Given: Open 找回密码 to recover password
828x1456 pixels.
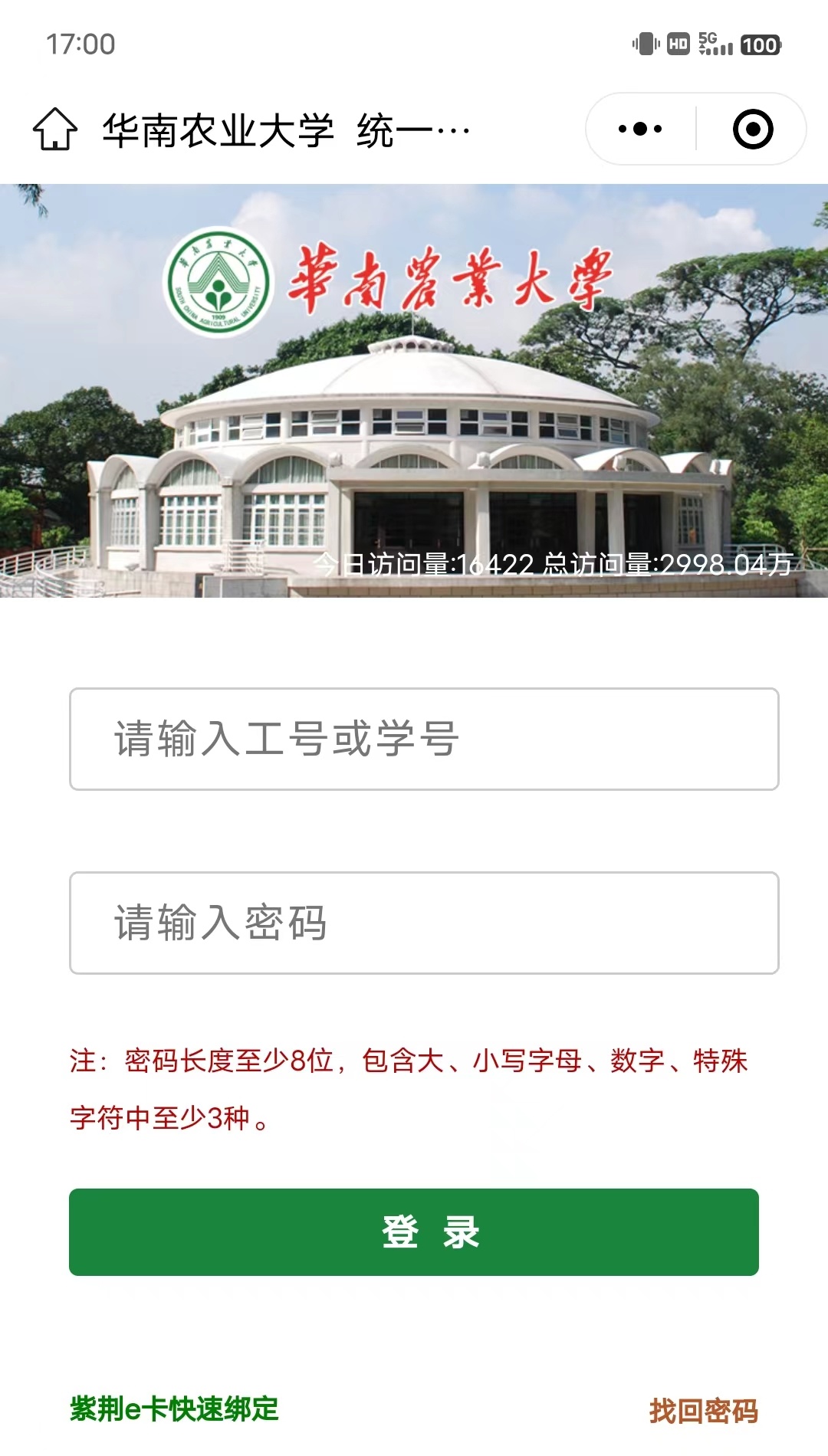Looking at the screenshot, I should point(703,1410).
